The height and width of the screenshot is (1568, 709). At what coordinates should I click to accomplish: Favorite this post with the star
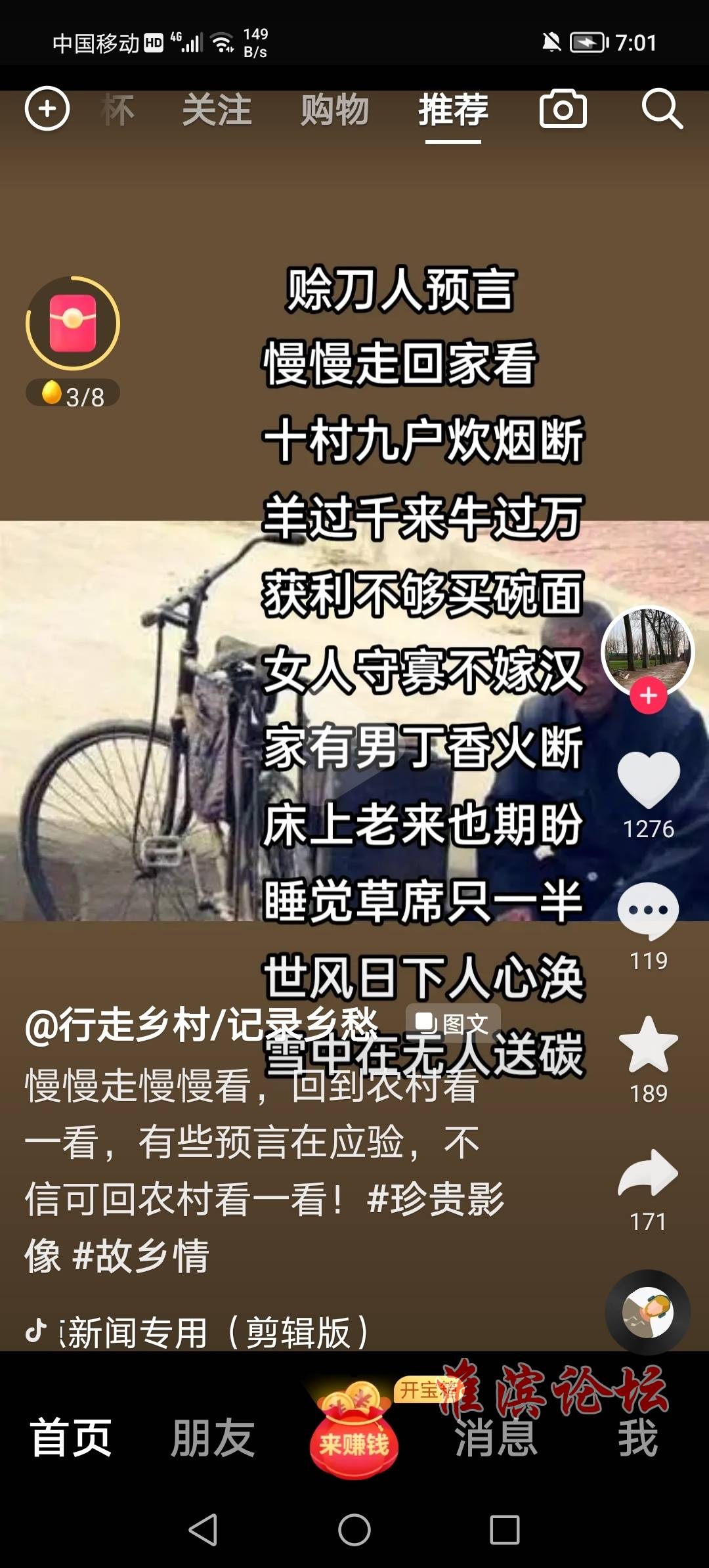649,1045
